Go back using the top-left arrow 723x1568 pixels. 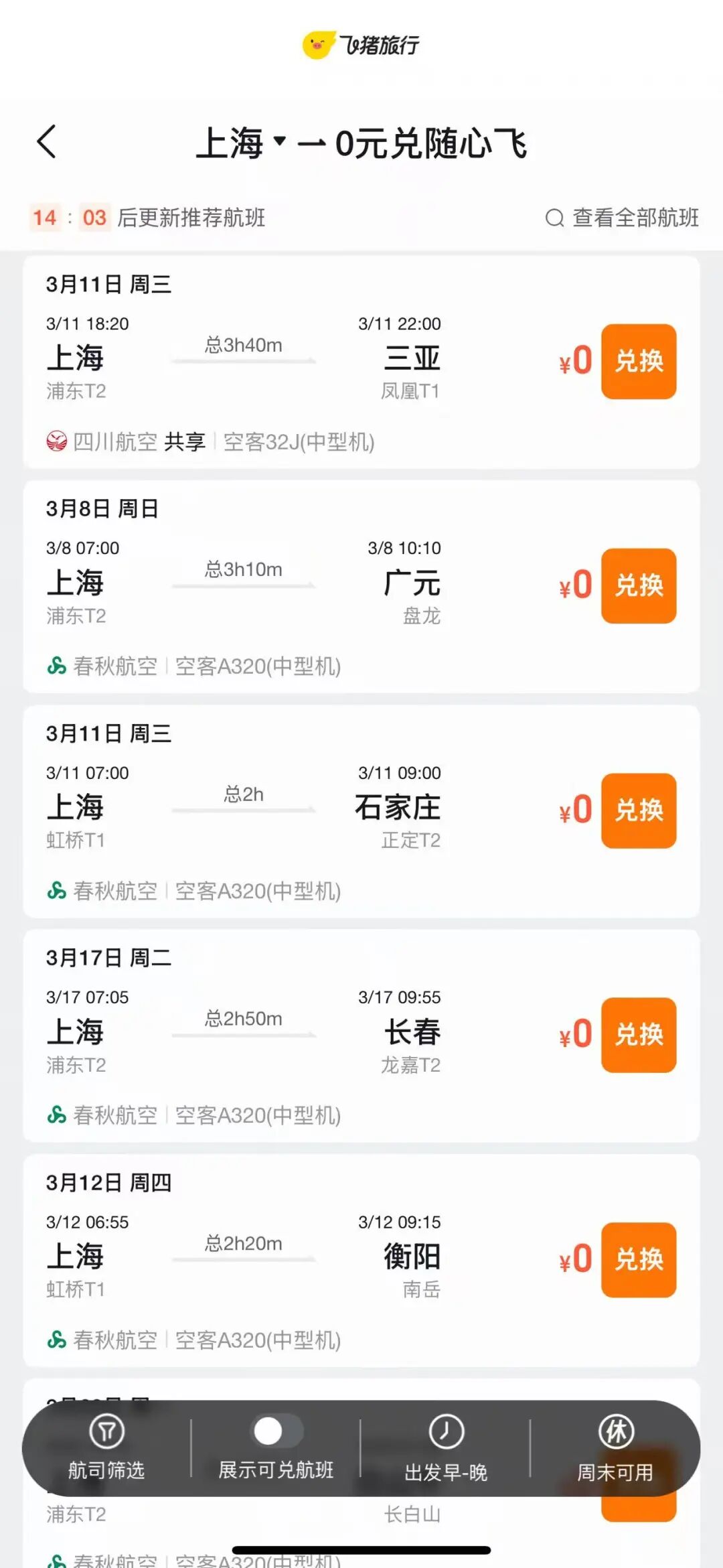[x=47, y=142]
